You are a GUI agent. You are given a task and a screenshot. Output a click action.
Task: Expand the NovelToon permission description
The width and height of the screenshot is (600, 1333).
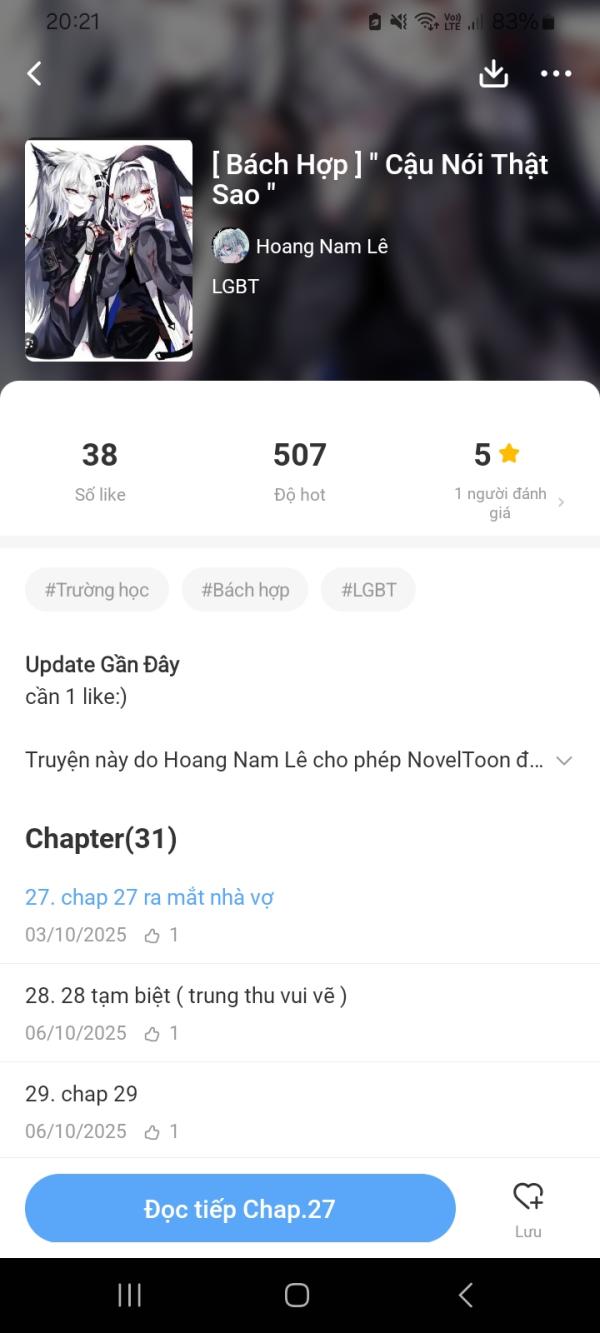click(563, 761)
